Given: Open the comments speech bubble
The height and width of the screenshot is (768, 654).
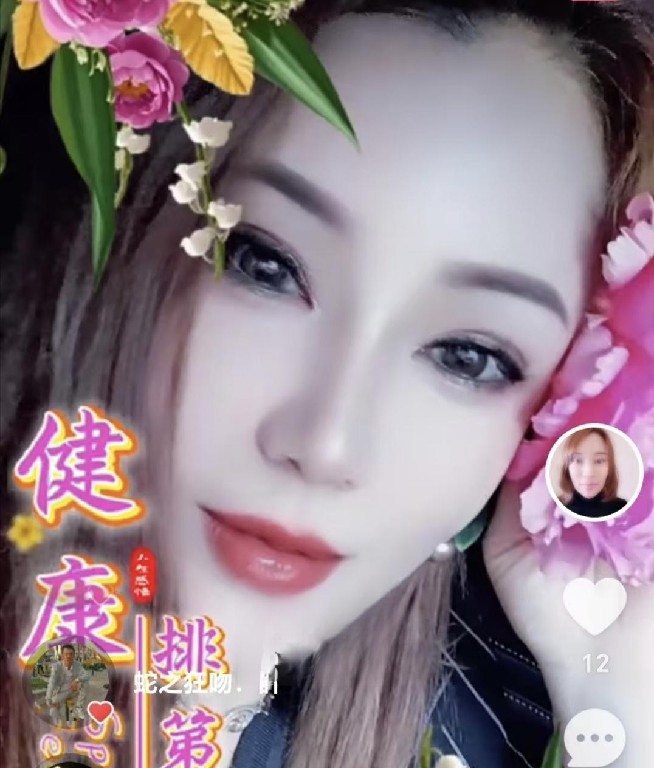Looking at the screenshot, I should click(594, 738).
